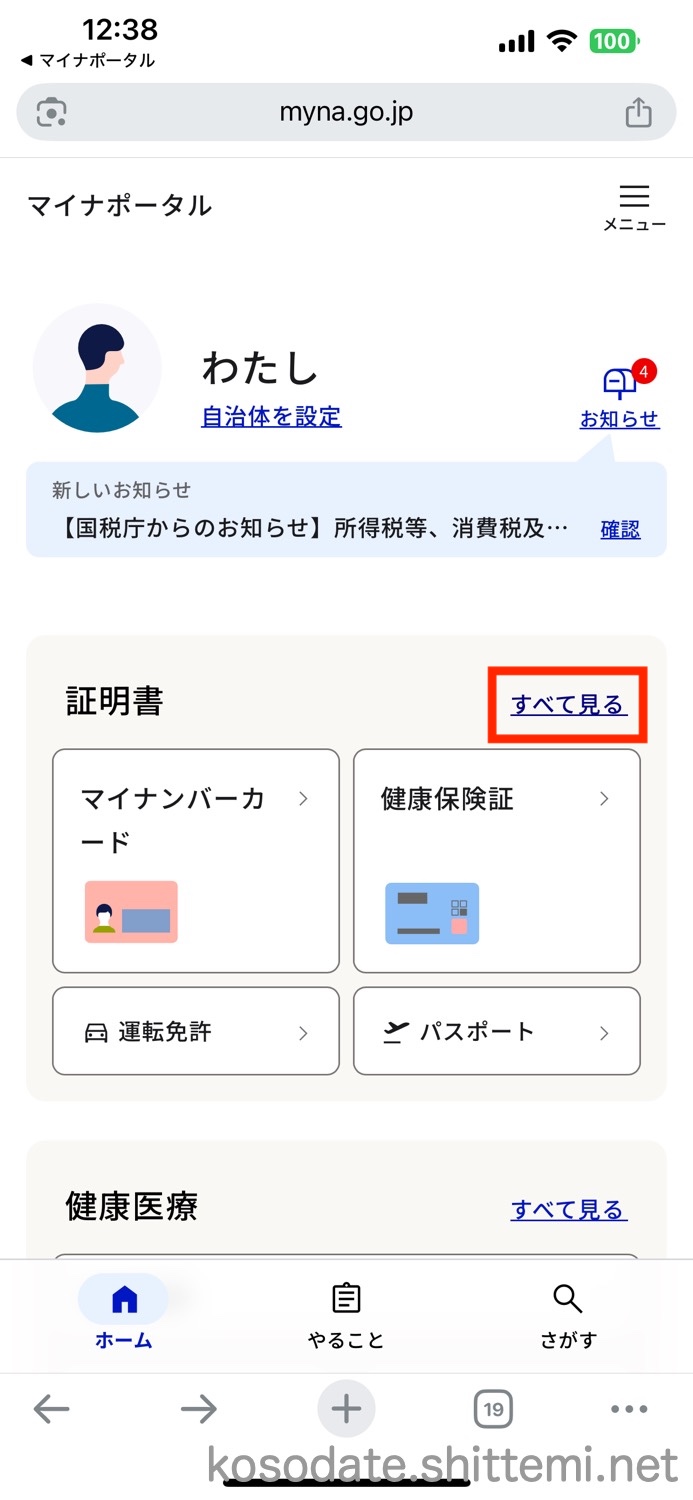Open the メニュー hamburger menu
The width and height of the screenshot is (693, 1500).
[x=634, y=207]
